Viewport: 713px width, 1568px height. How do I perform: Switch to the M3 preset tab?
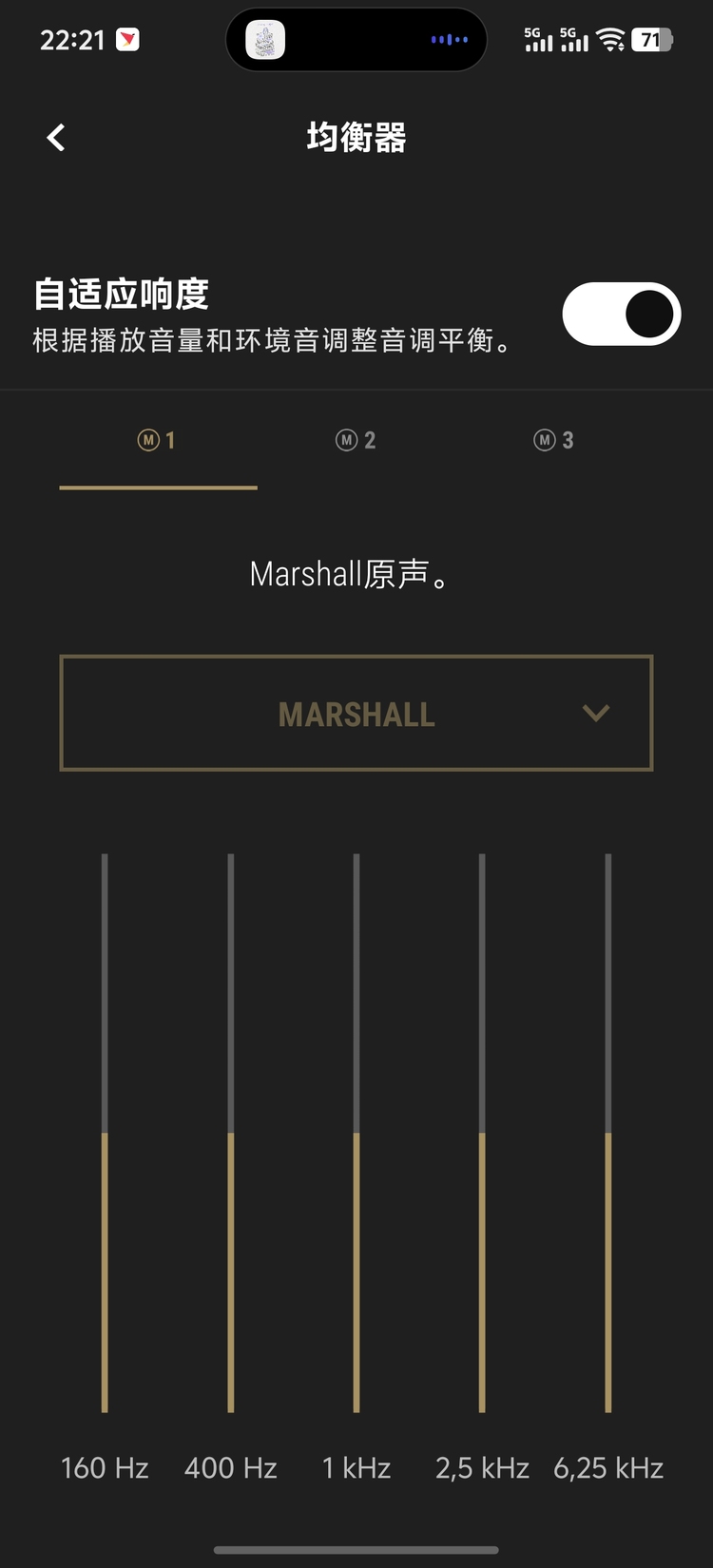[x=554, y=440]
